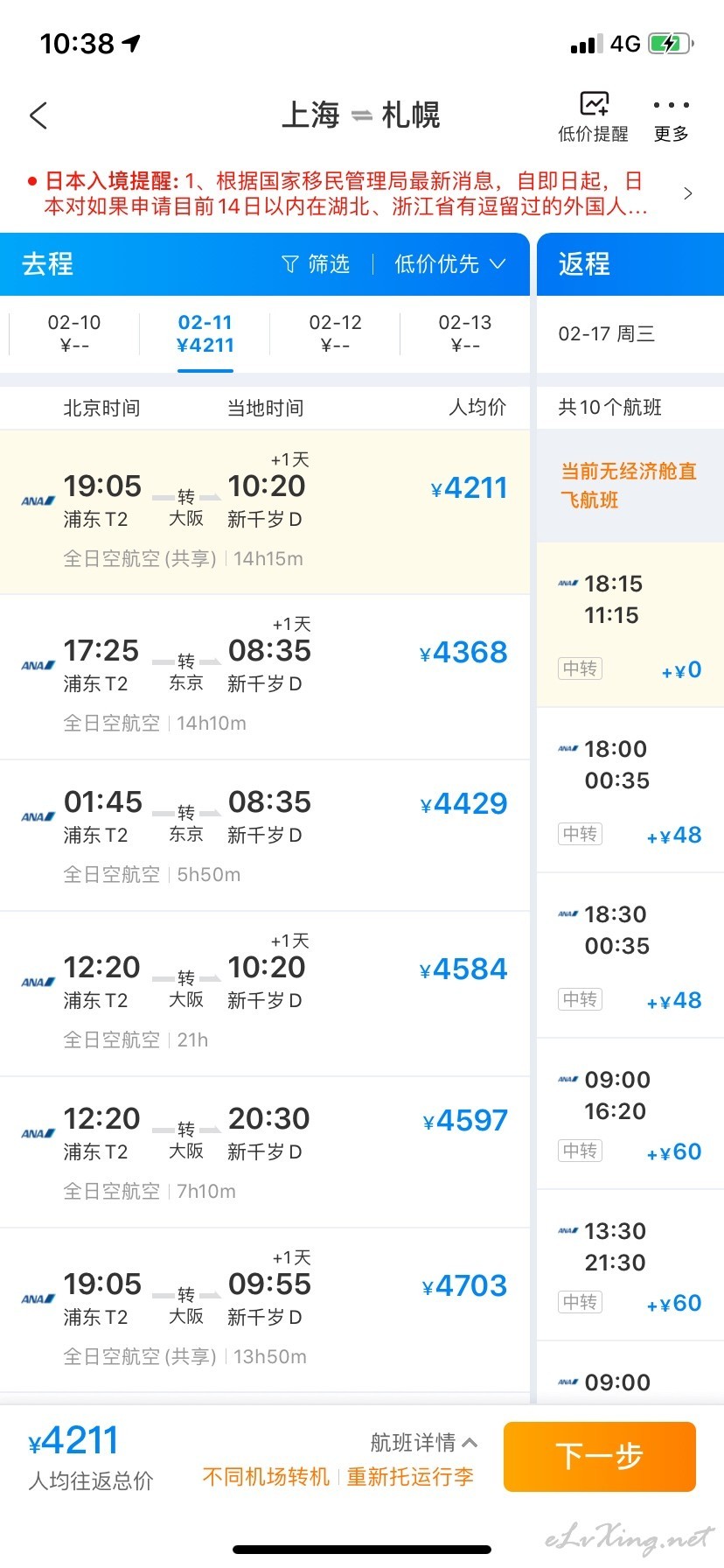Viewport: 724px width, 1568px height.
Task: Choose the 01:45 flight priced ¥4429
Action: (265, 836)
